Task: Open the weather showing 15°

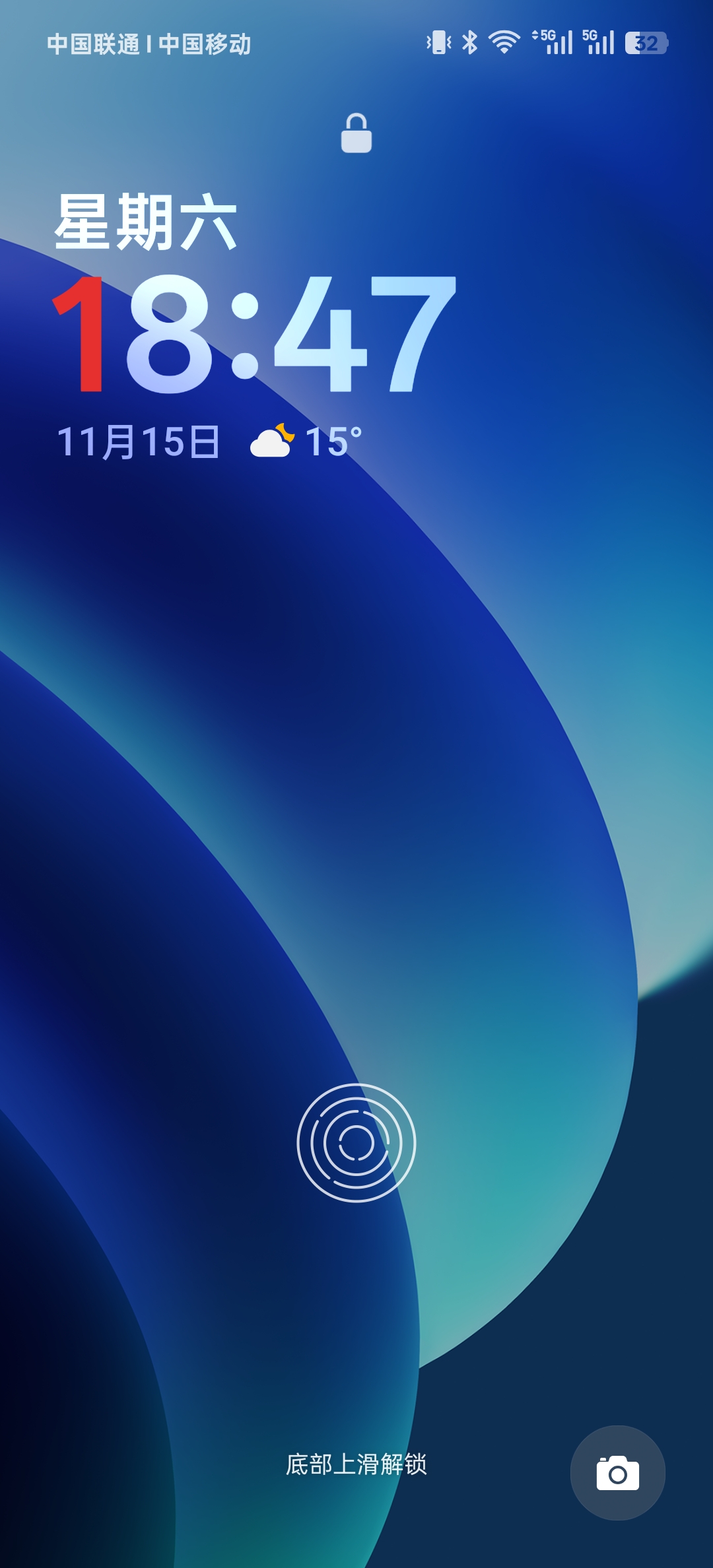Action: 306,441
